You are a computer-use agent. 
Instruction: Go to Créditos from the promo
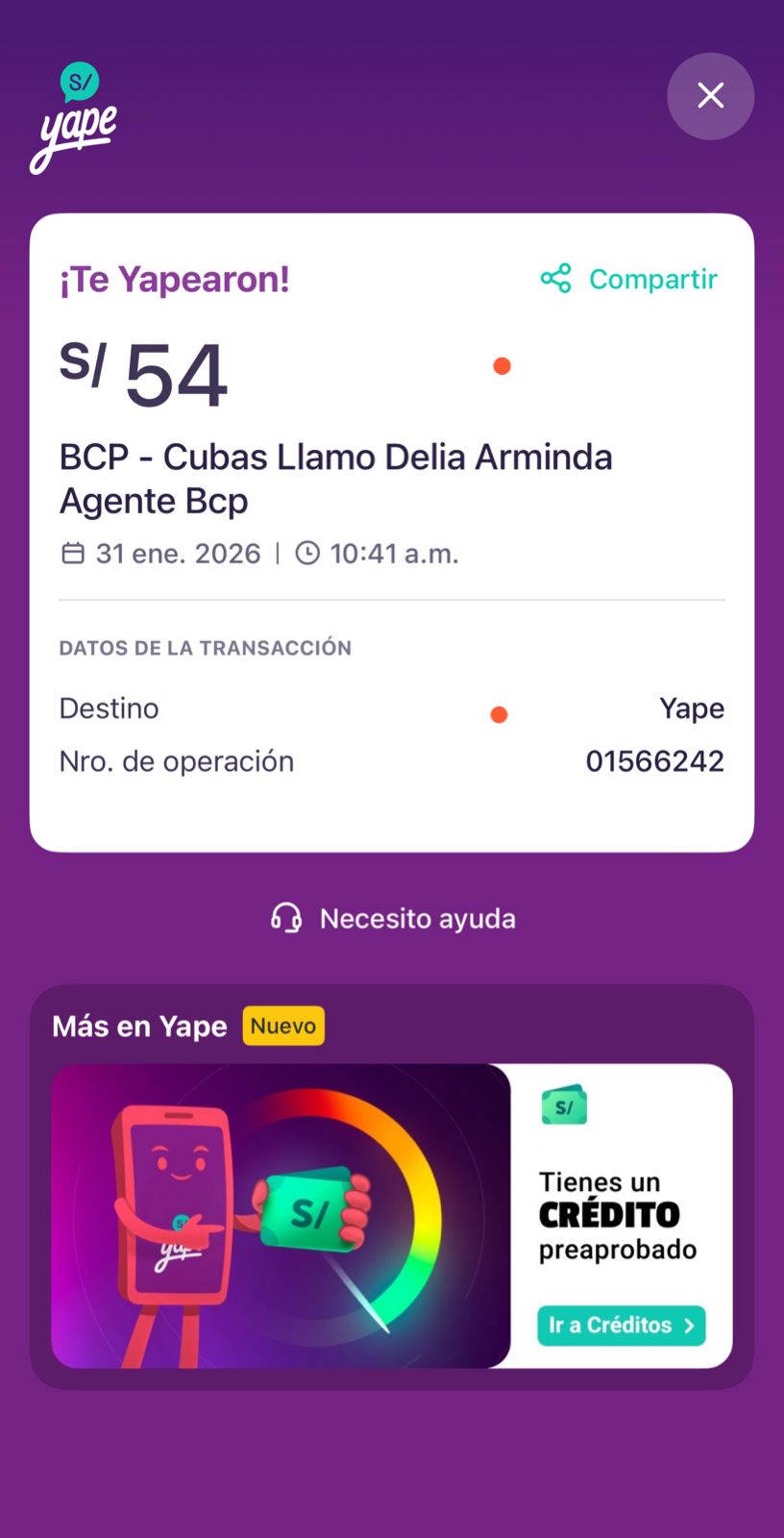click(x=621, y=1326)
